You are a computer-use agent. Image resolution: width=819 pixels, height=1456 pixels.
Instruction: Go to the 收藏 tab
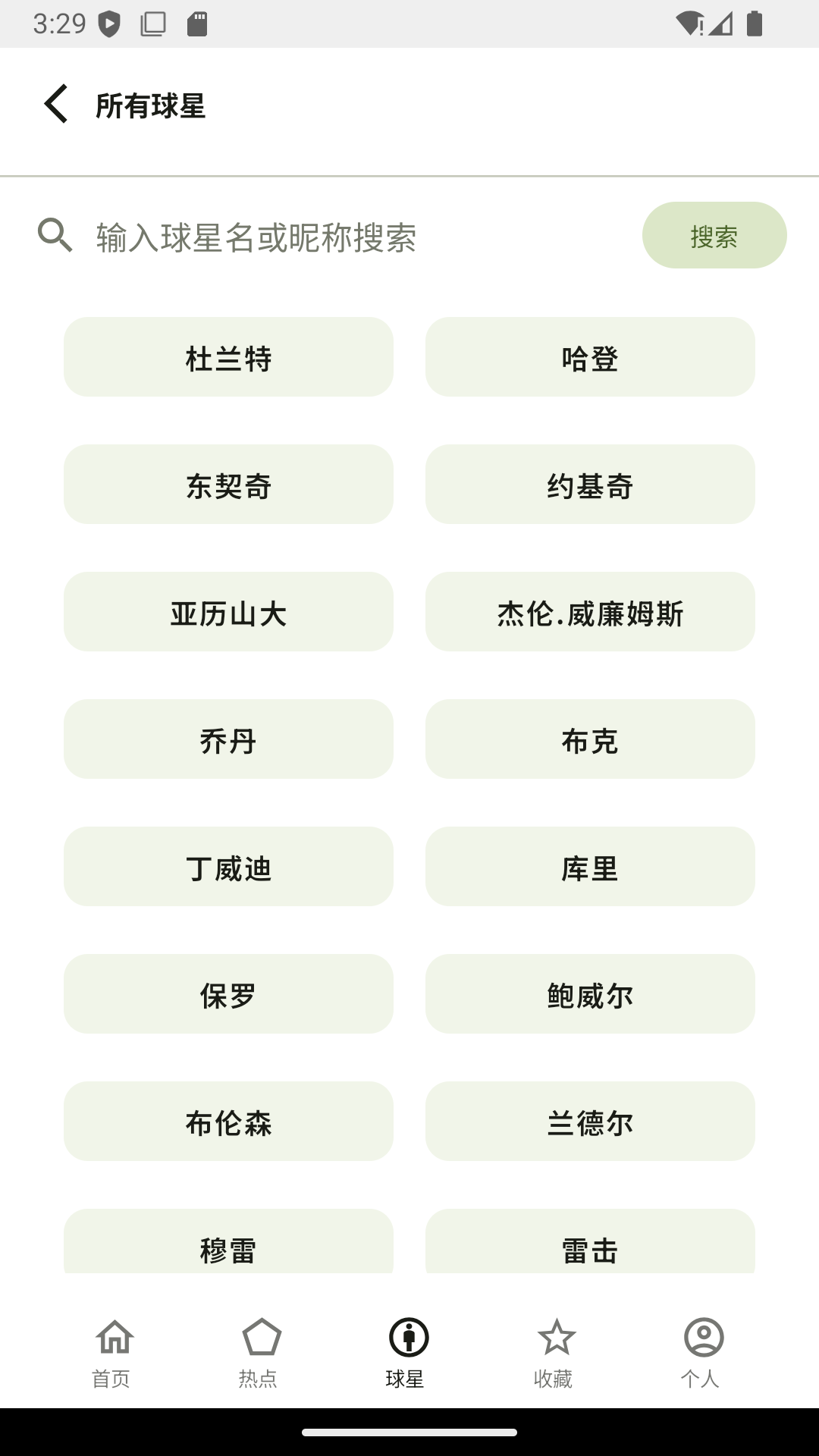(x=554, y=1352)
